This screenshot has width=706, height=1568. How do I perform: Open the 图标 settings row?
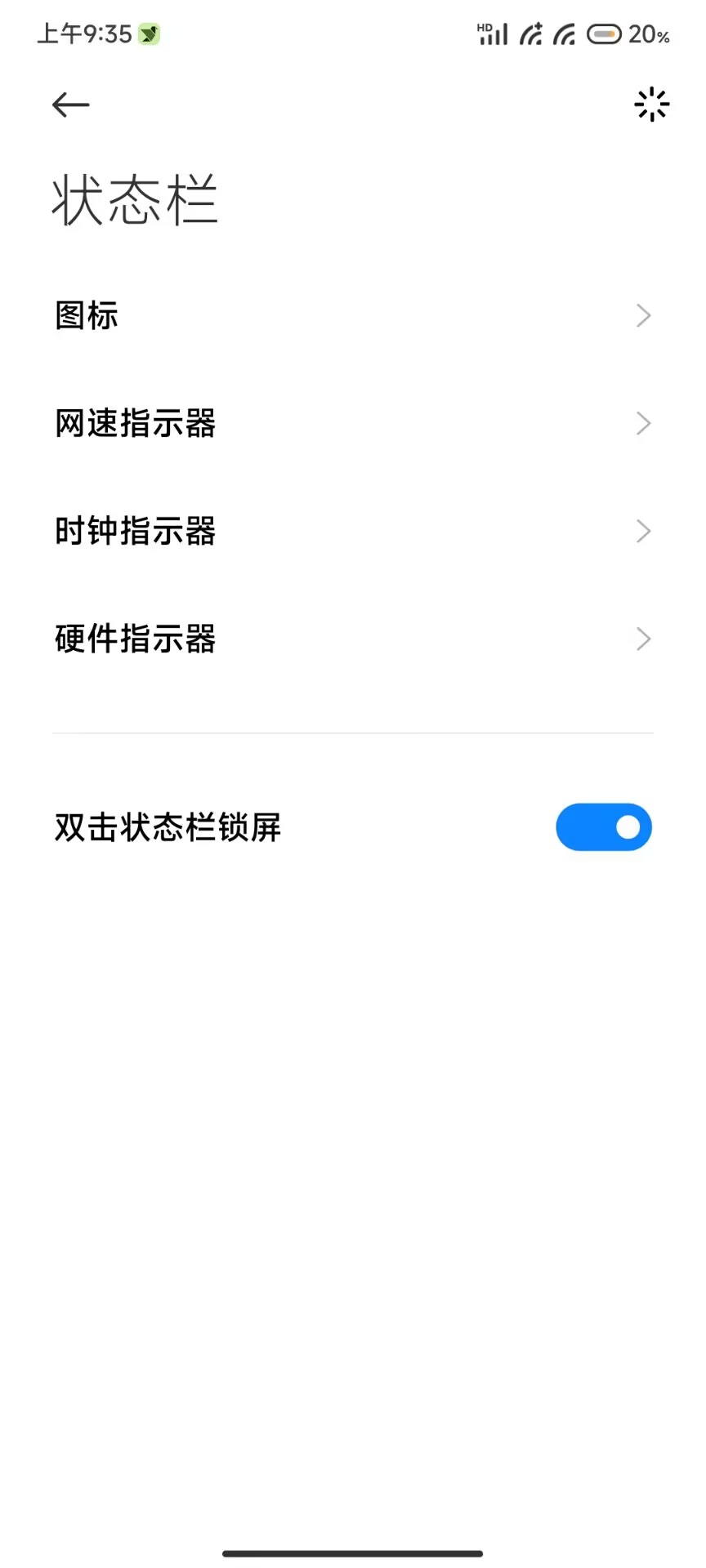[x=353, y=315]
